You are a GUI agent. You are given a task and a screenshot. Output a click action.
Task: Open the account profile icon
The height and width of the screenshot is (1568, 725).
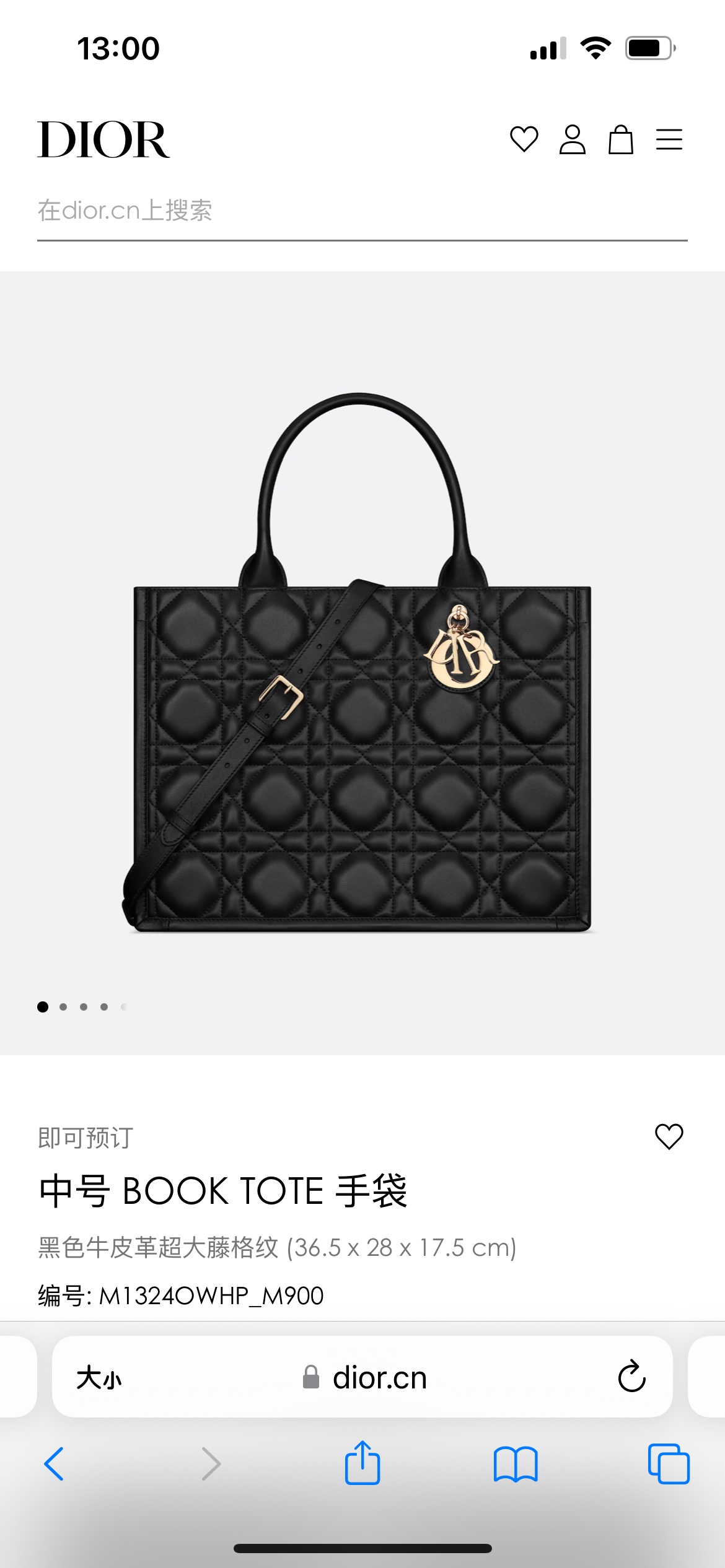[x=572, y=139]
